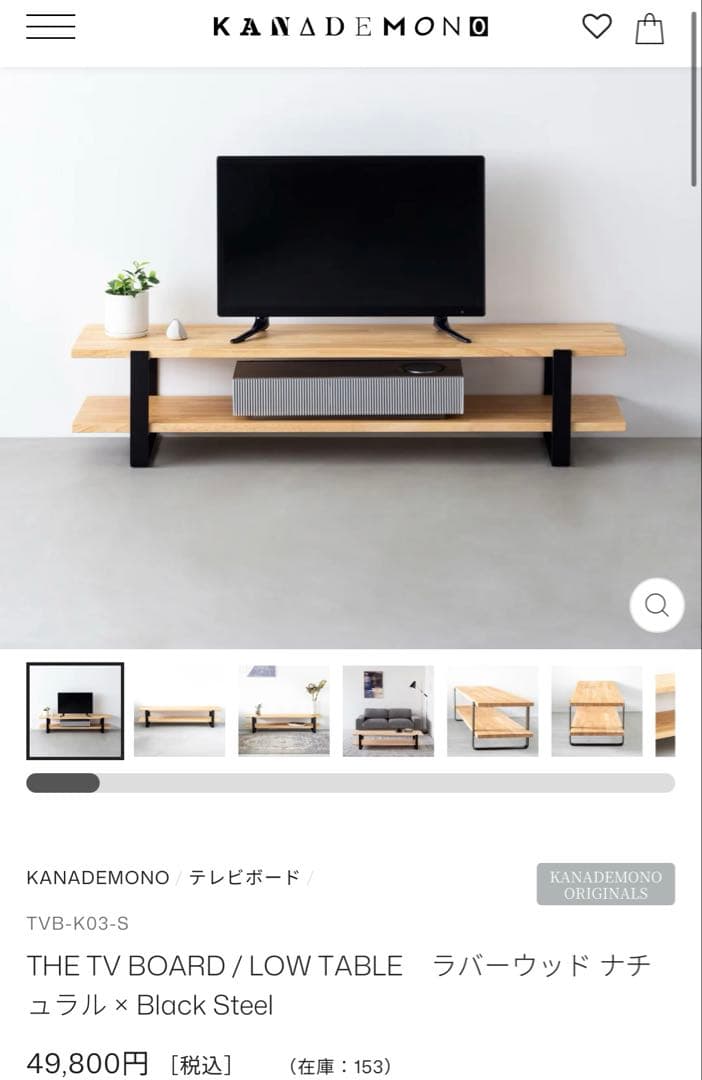View the thumbnail of the empty board
Viewport: 702px width, 1080px height.
(x=179, y=711)
